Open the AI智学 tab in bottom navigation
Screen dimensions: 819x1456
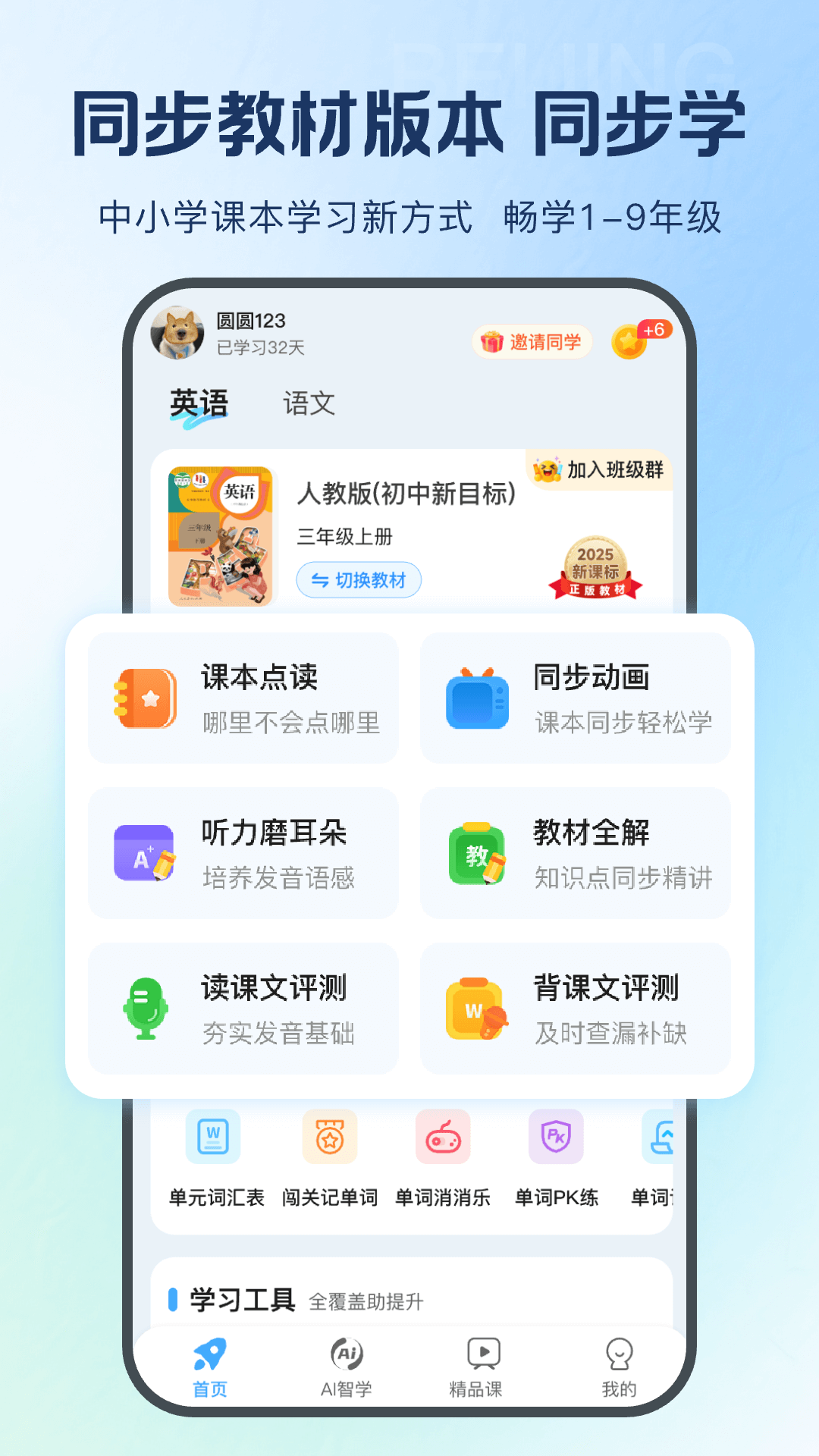coord(346,1365)
